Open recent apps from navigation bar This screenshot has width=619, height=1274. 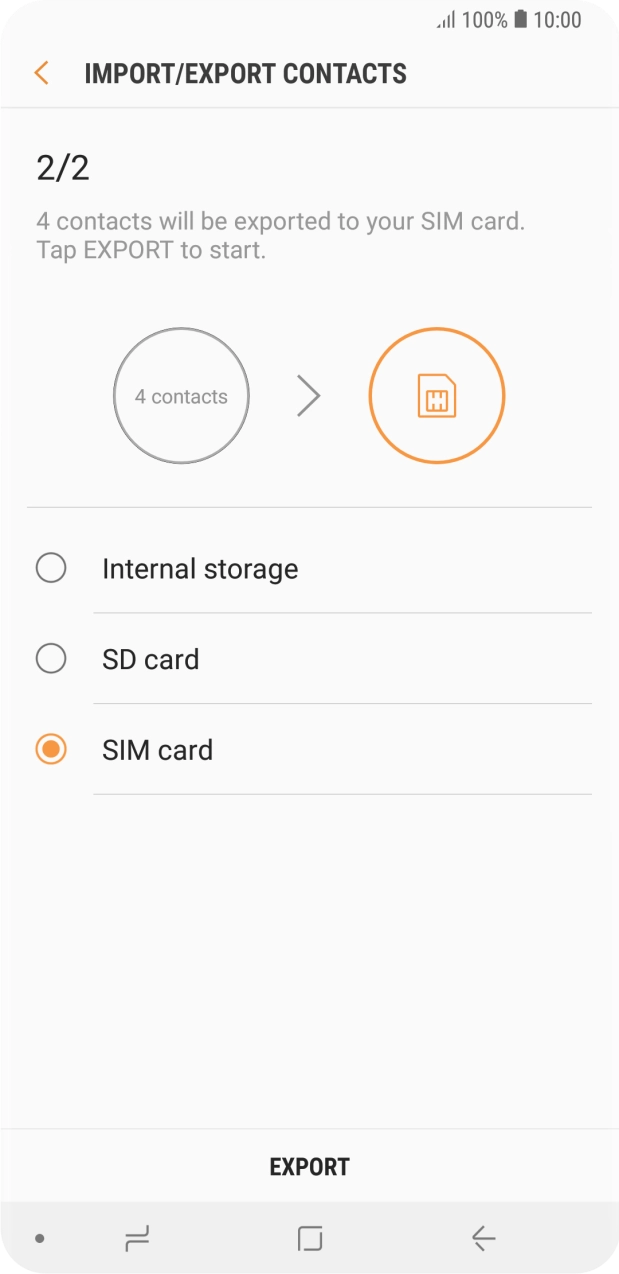pyautogui.click(x=137, y=1239)
